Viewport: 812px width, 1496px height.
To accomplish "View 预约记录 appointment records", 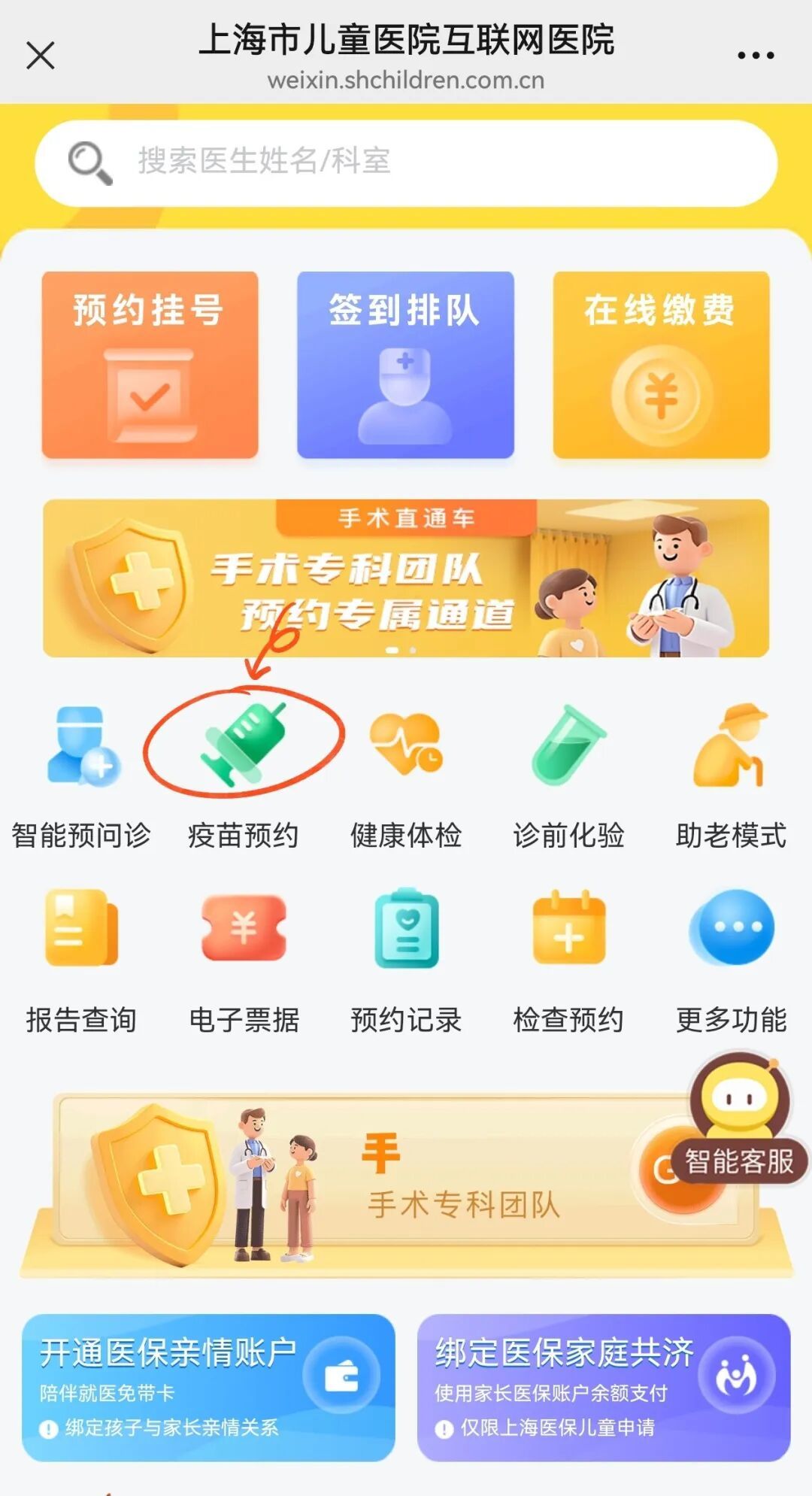I will coord(406,959).
